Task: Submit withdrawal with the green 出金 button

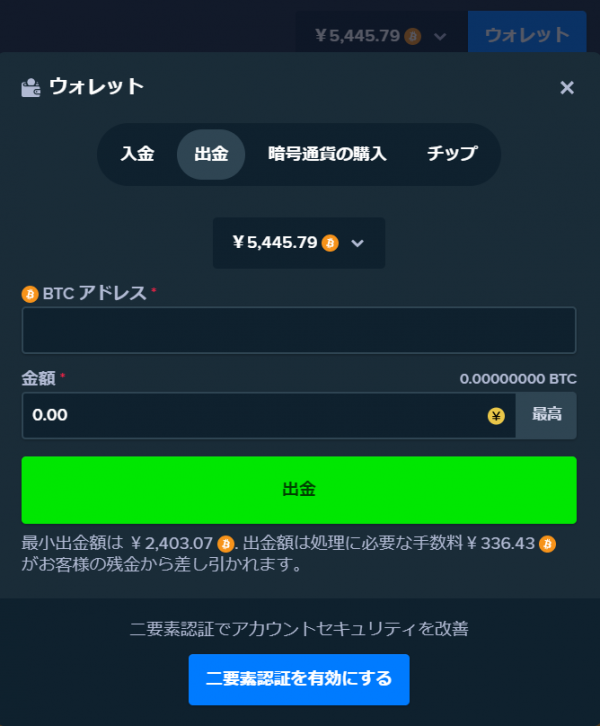Action: [299, 490]
